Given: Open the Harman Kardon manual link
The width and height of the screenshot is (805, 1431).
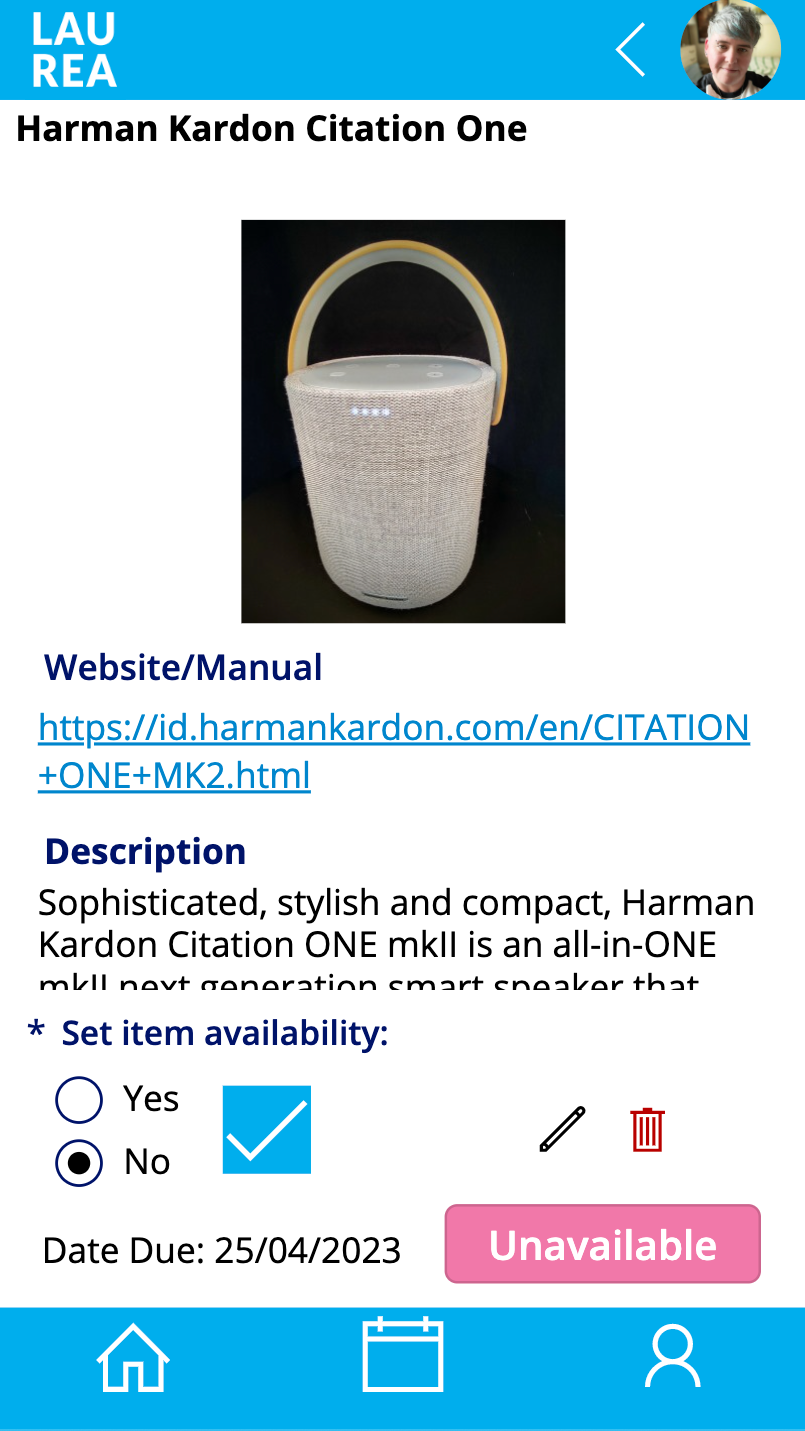Looking at the screenshot, I should [x=394, y=751].
